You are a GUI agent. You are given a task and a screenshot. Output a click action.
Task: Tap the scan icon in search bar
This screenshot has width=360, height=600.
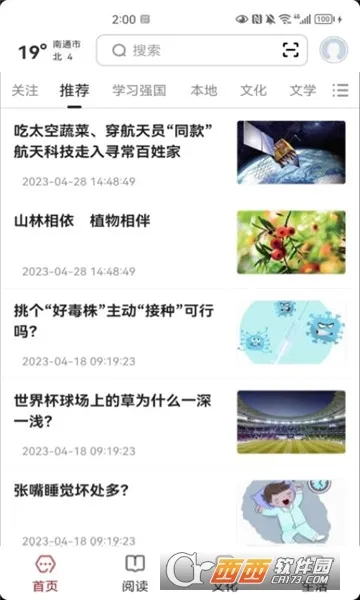click(290, 50)
